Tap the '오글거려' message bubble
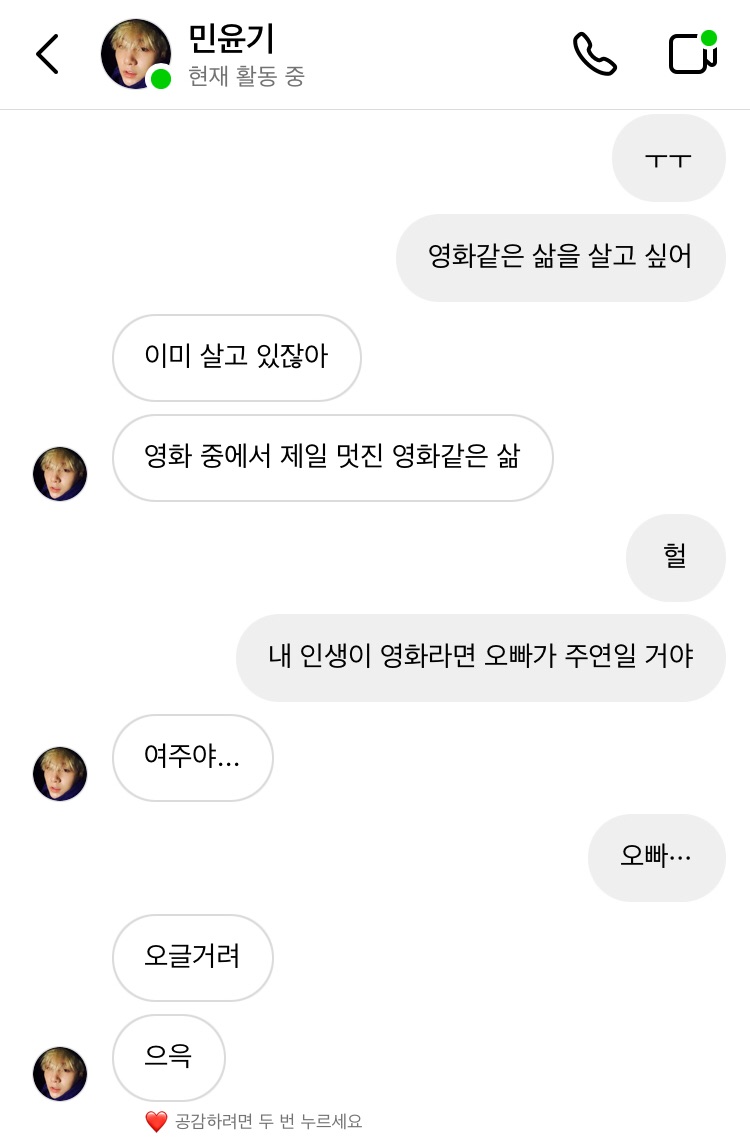Screen dimensions: 750x1142 tap(192, 957)
